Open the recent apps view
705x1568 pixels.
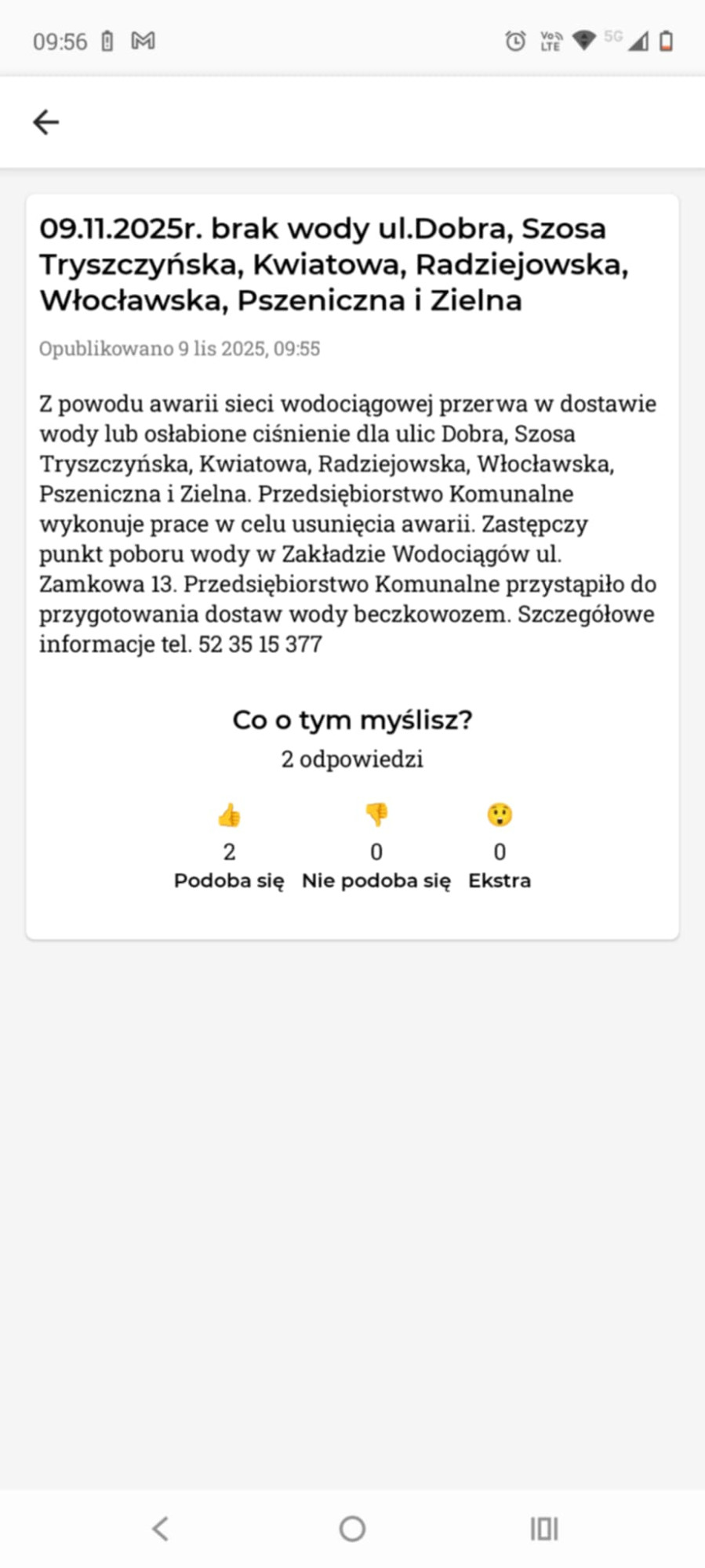(543, 1528)
